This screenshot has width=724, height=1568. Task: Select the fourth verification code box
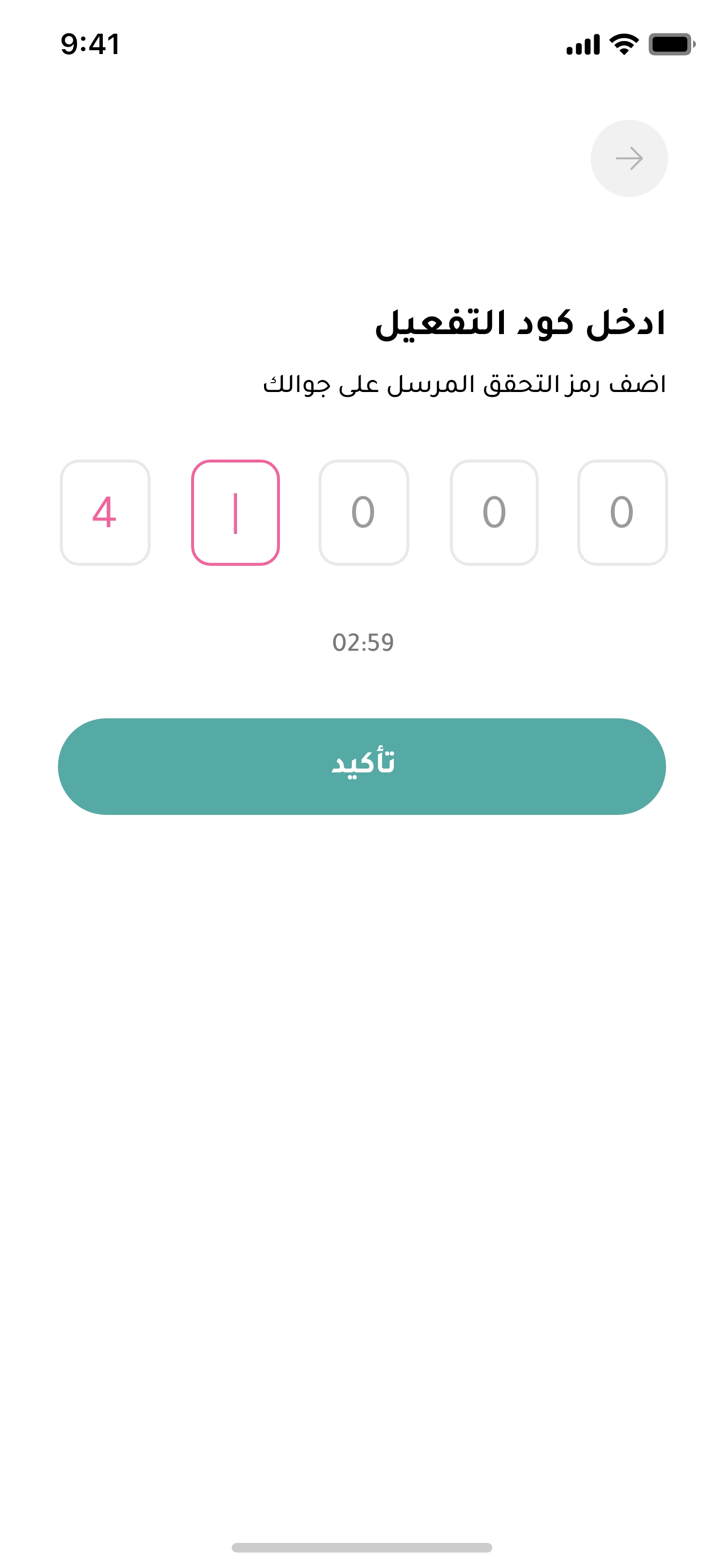(x=494, y=512)
